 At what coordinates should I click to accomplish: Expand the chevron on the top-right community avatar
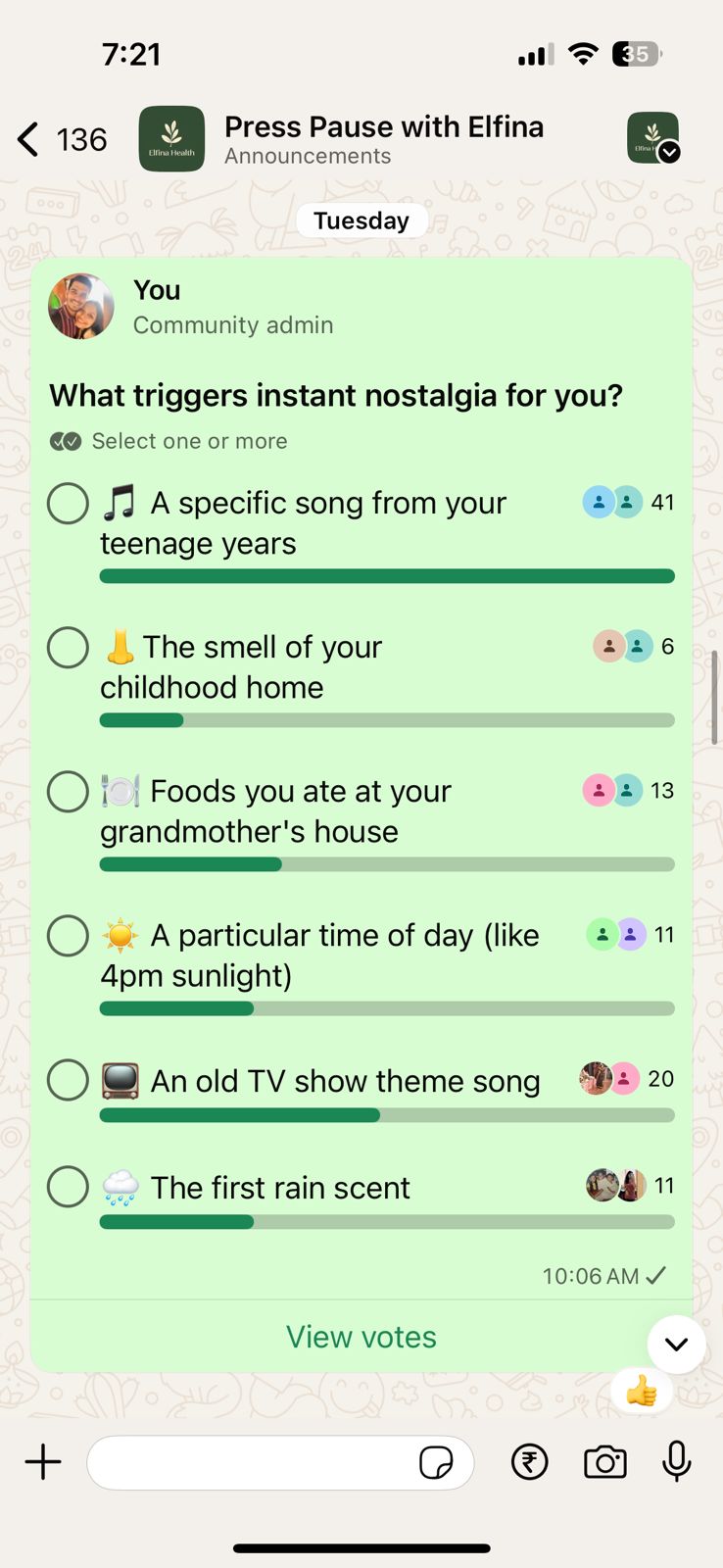pos(669,151)
